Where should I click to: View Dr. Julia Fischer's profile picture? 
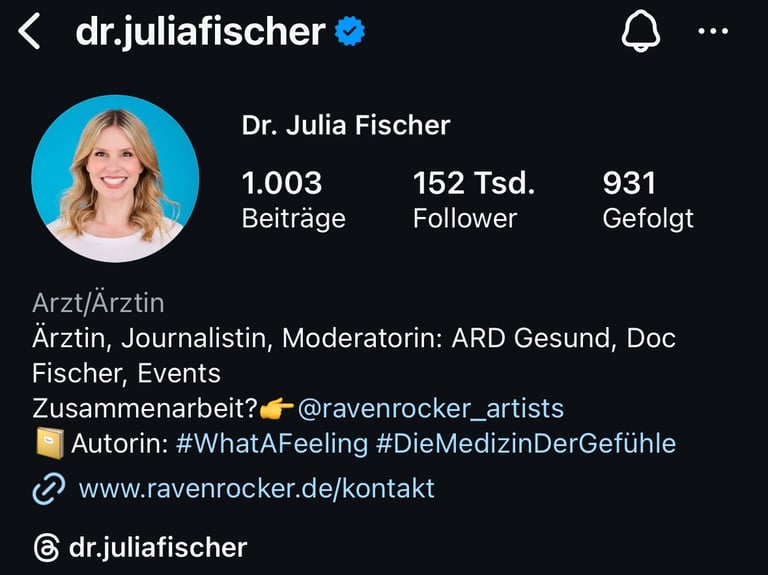[115, 179]
